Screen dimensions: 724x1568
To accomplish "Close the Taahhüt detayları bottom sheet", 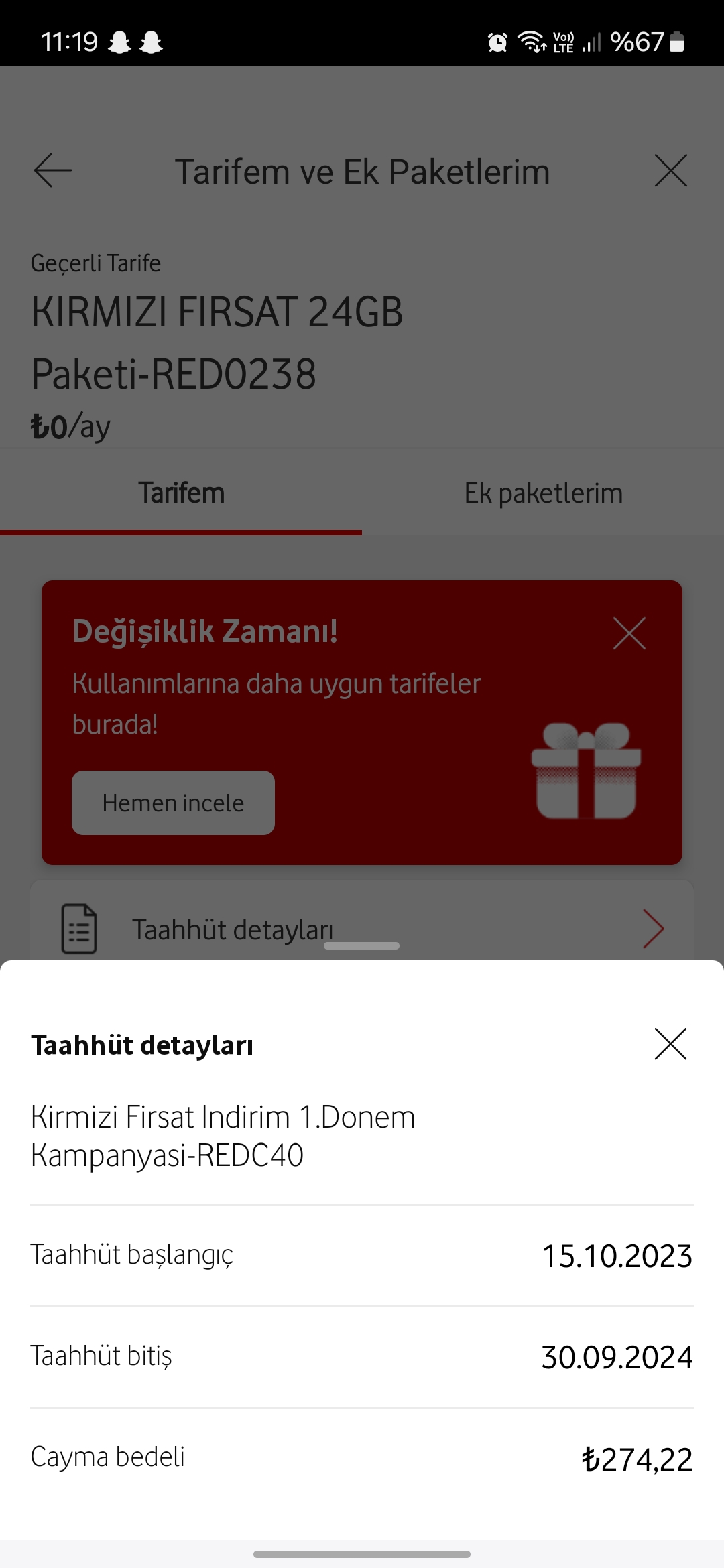I will click(670, 1044).
